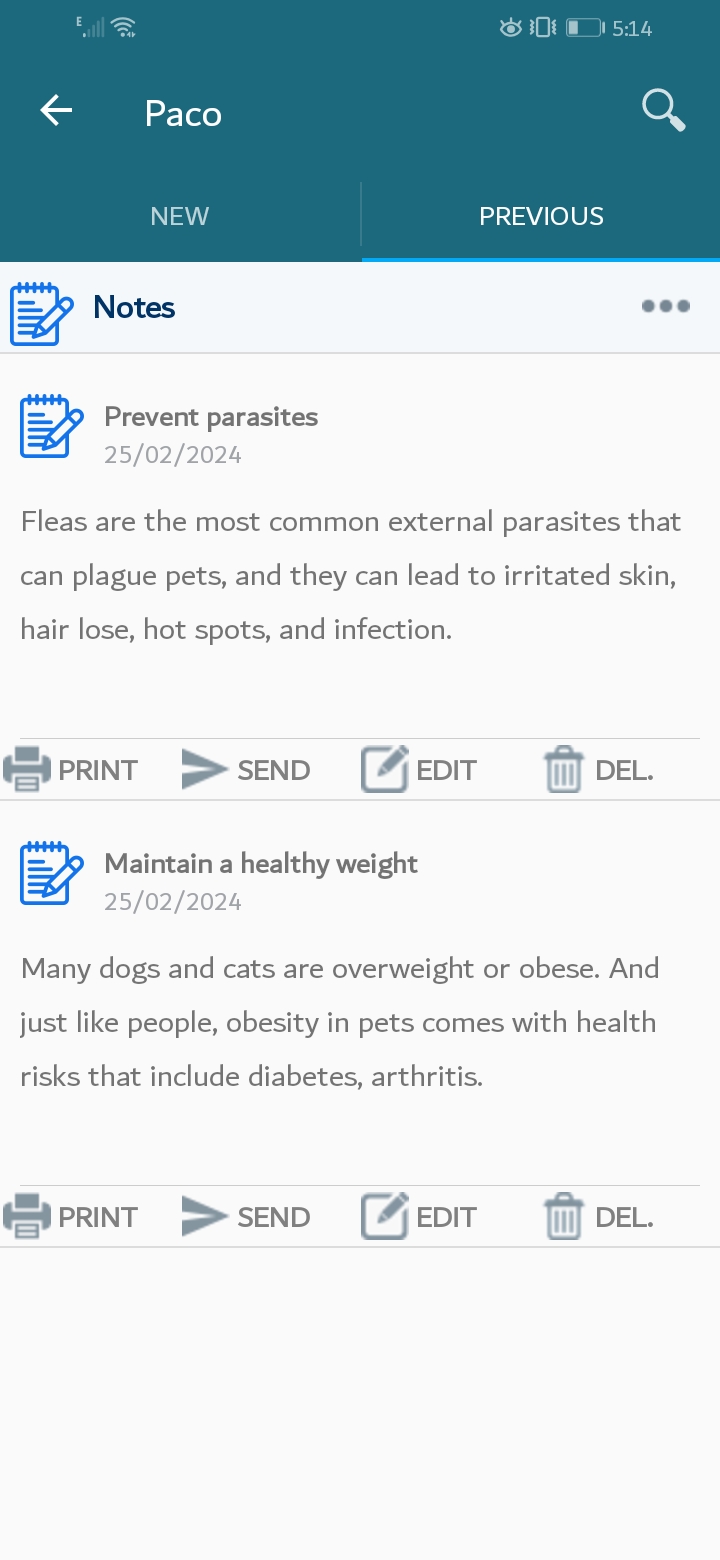
Task: Open the Notes three-dot menu
Action: 665,306
